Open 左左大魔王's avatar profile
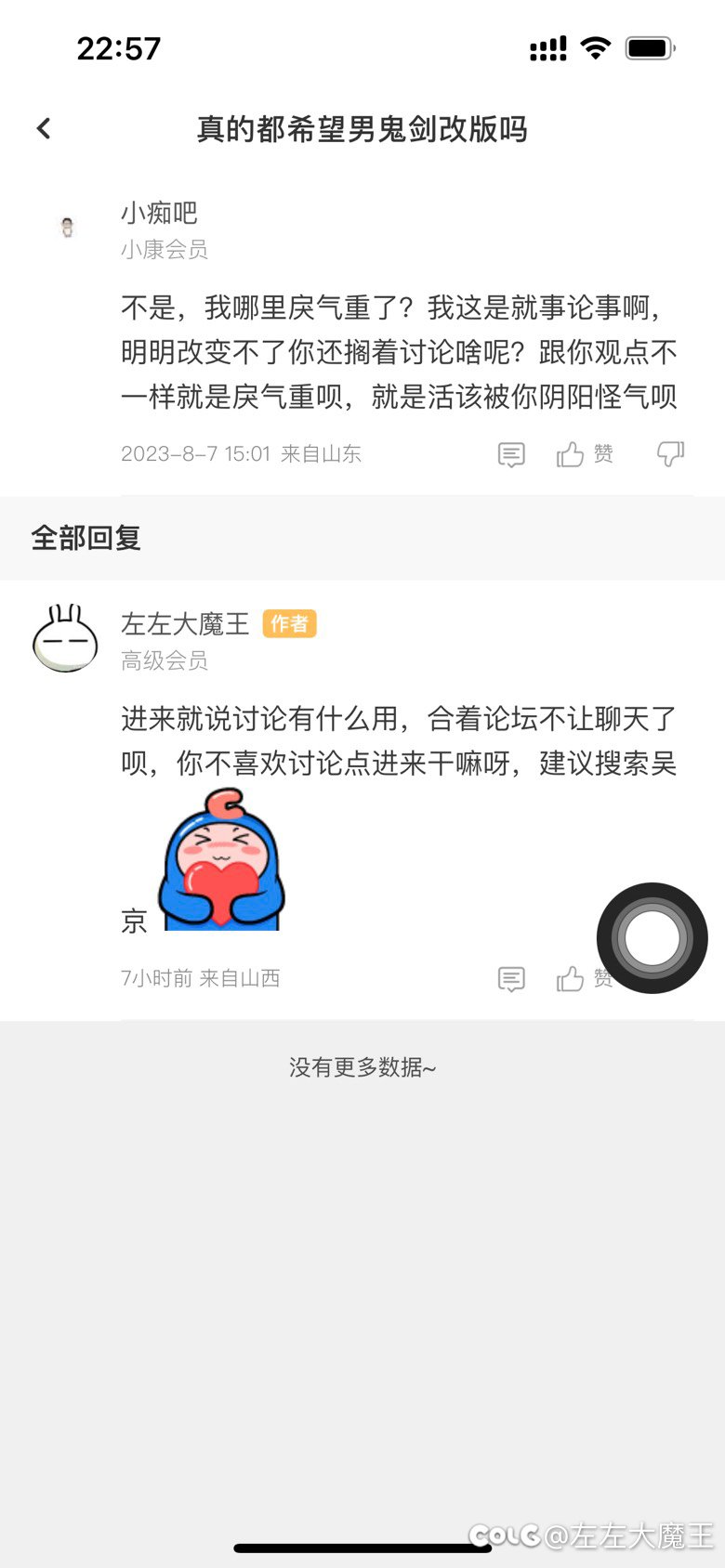 click(x=65, y=638)
